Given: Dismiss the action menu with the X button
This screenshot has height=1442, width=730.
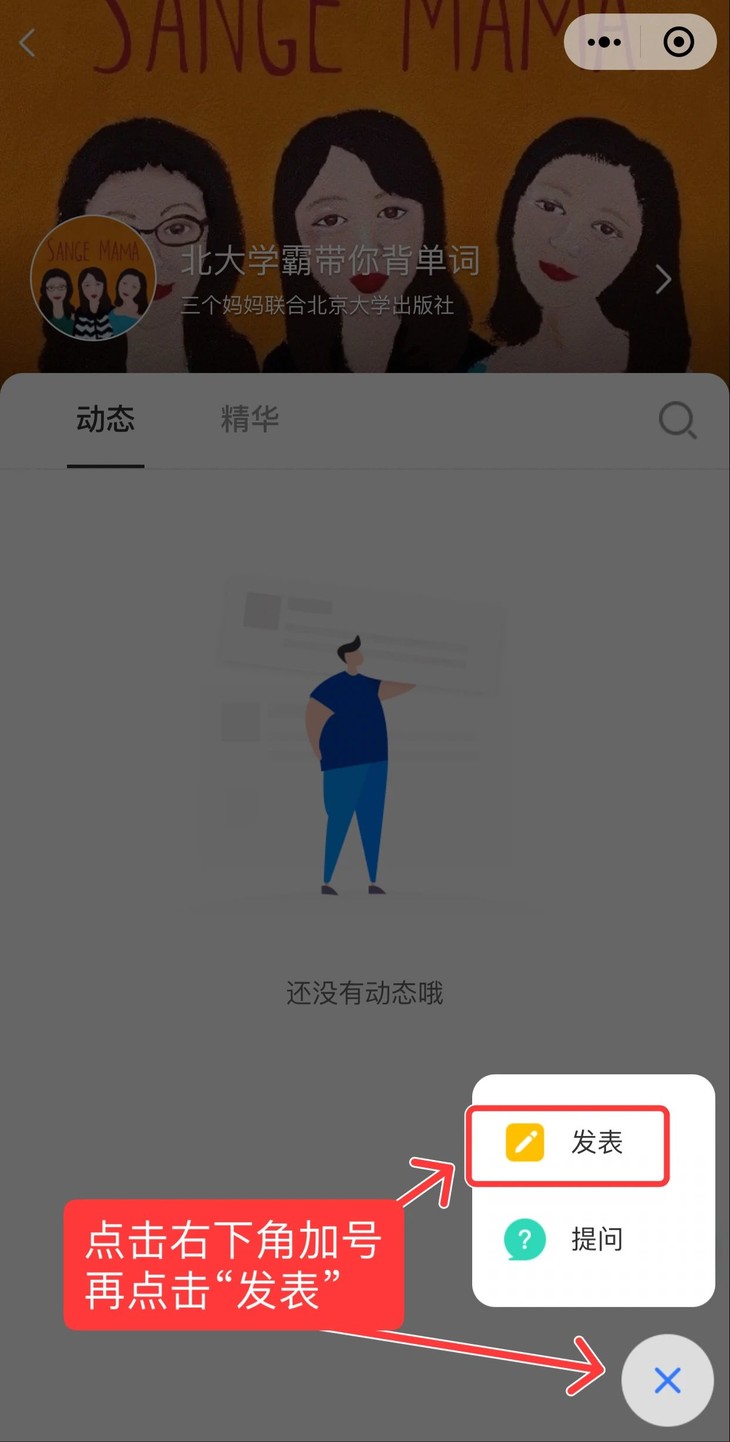Looking at the screenshot, I should pyautogui.click(x=666, y=1379).
